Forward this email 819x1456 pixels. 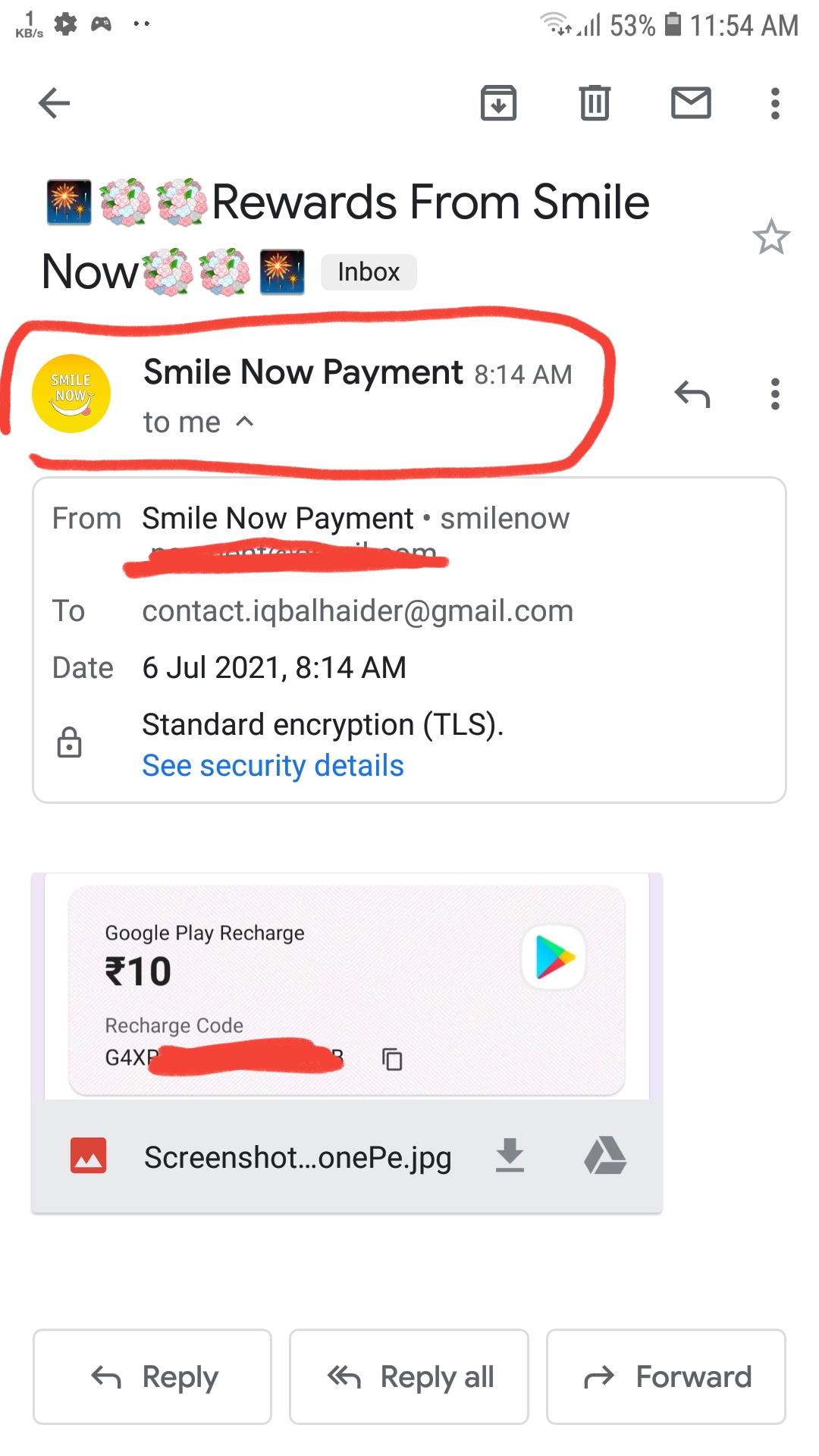tap(666, 1376)
